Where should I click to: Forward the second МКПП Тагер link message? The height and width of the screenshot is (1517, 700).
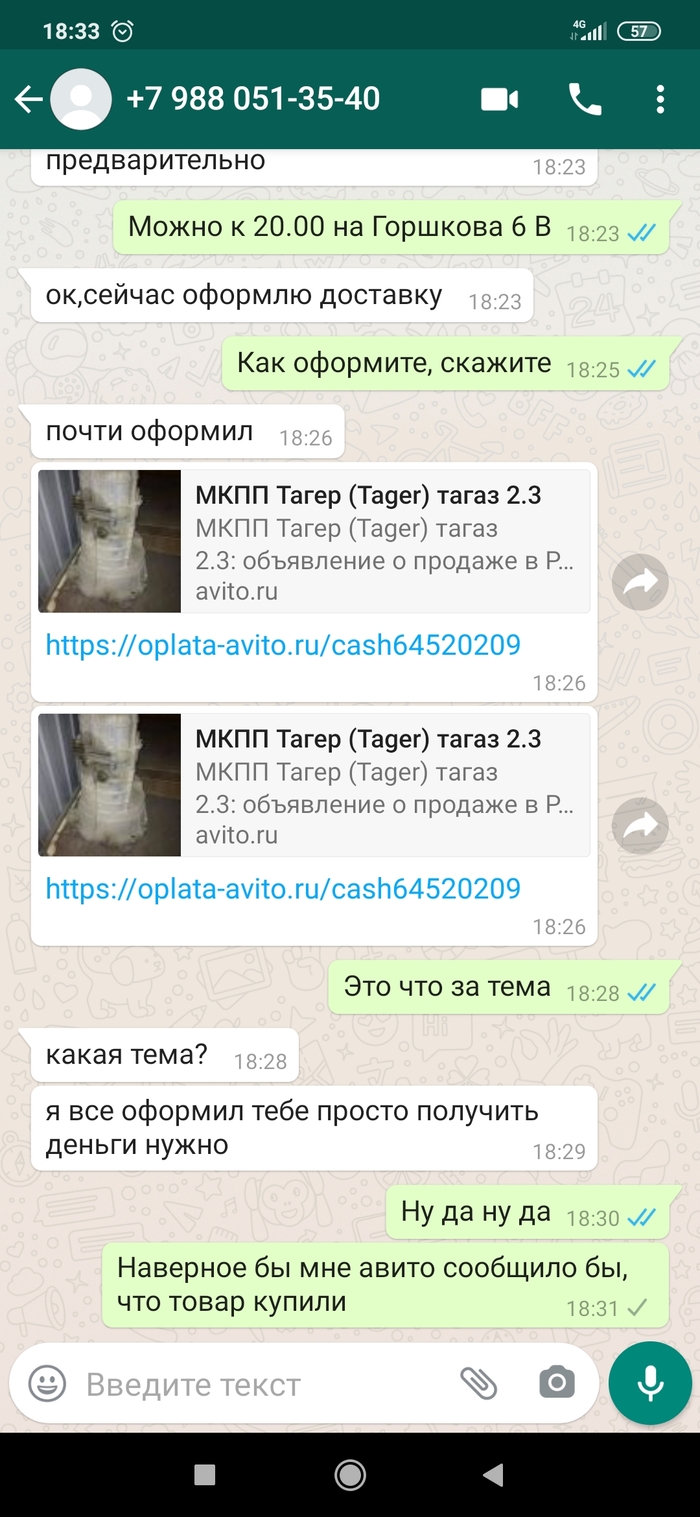[640, 826]
